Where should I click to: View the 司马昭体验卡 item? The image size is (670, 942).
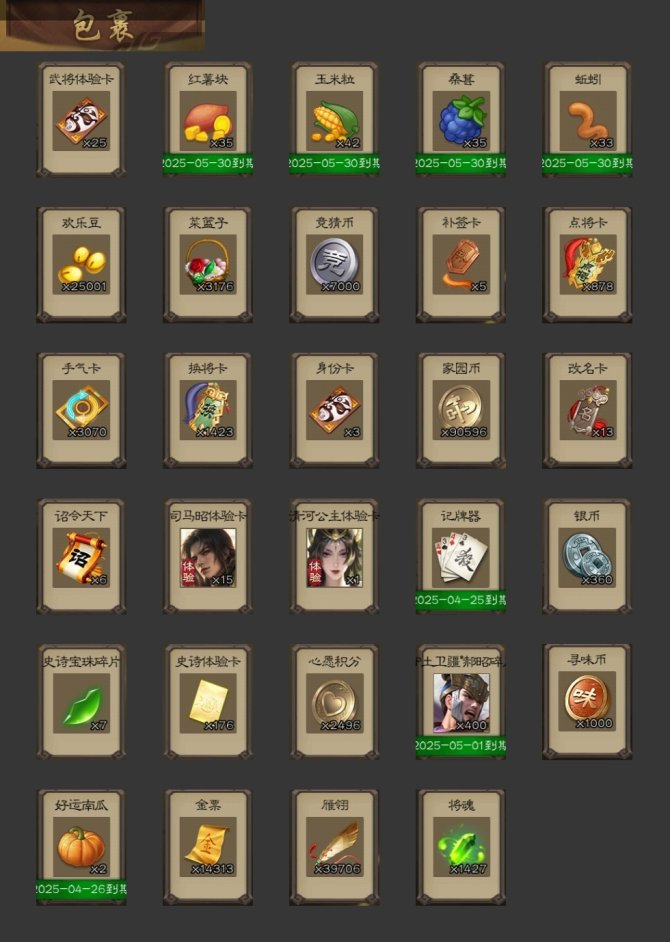coord(208,557)
